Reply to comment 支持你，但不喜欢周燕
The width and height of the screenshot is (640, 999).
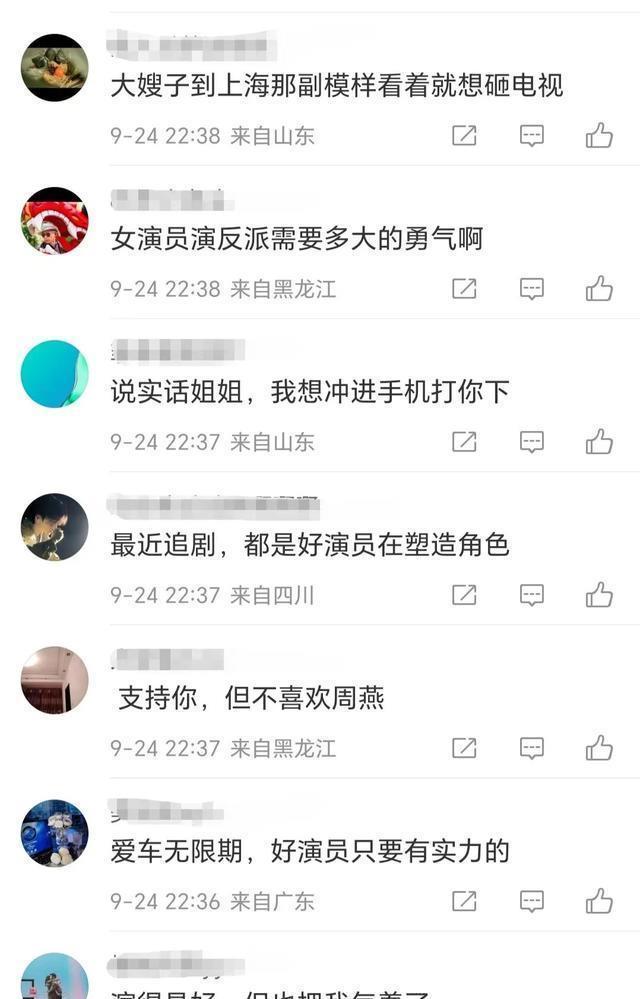532,748
